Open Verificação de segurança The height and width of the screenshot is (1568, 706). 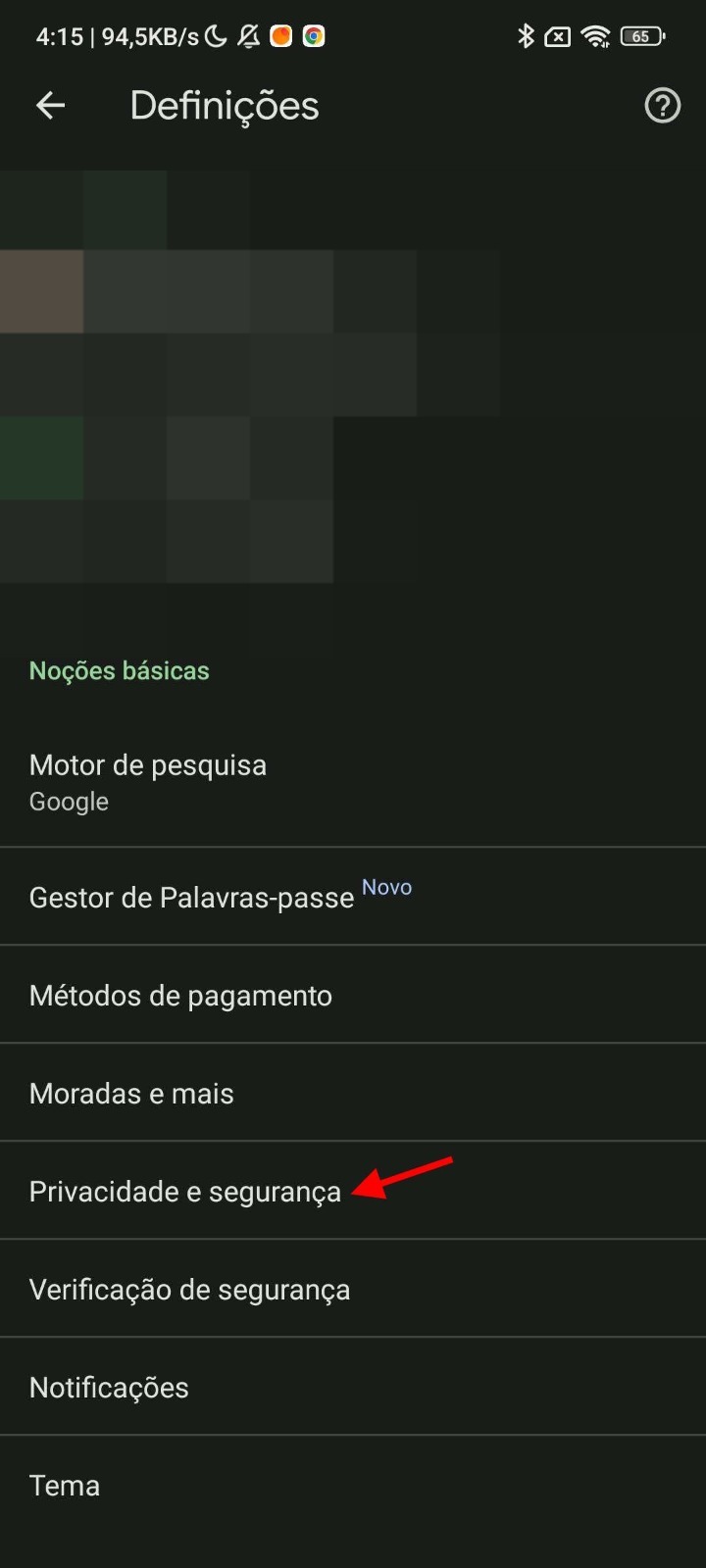(353, 1289)
